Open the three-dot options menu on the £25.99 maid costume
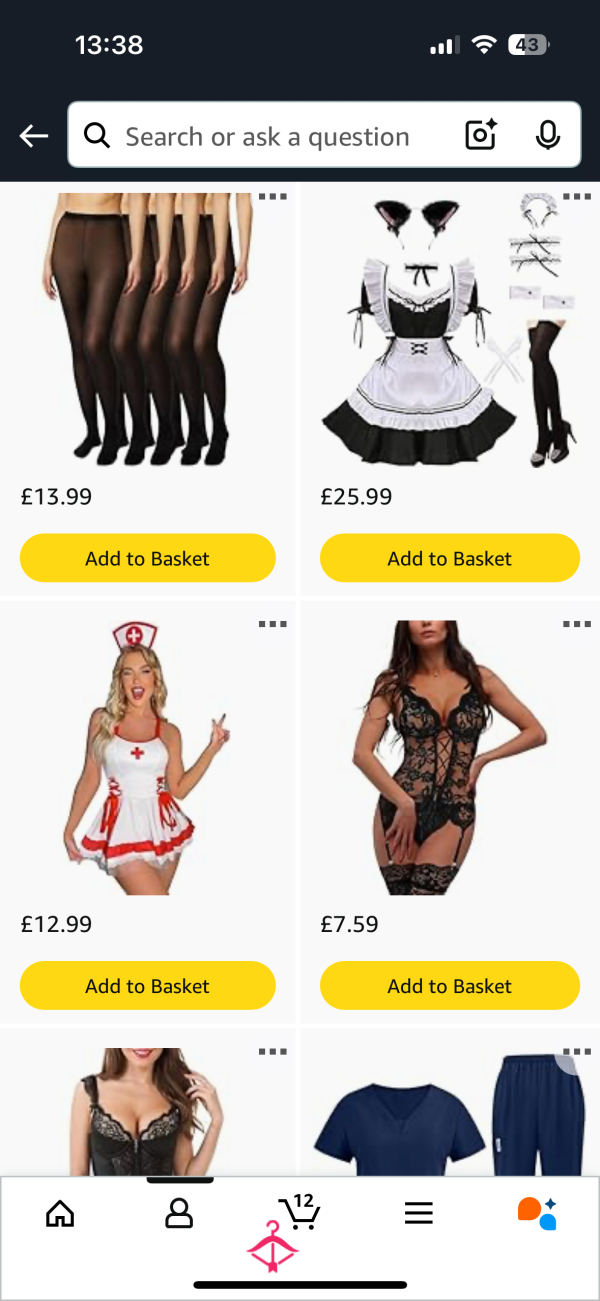 (x=576, y=197)
